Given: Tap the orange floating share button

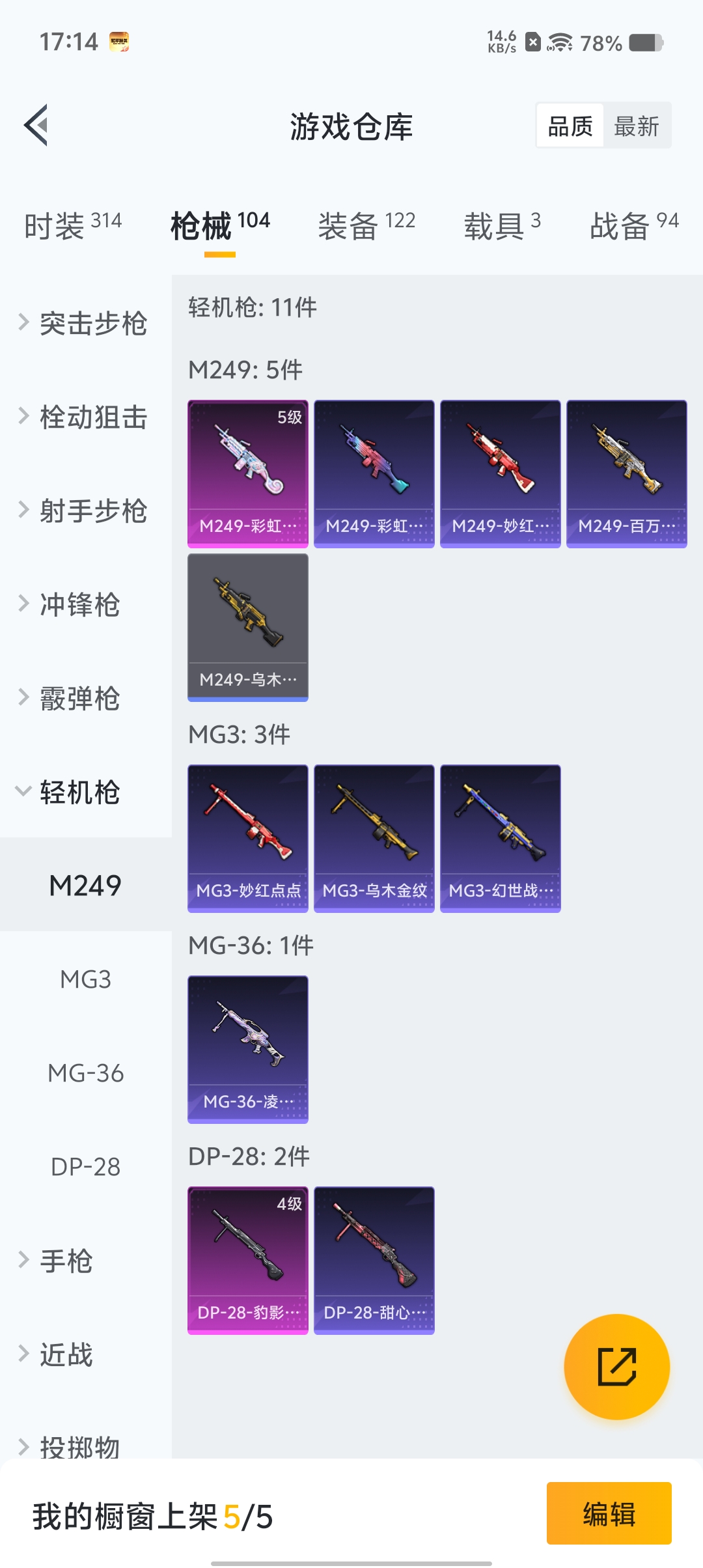Looking at the screenshot, I should (616, 1367).
